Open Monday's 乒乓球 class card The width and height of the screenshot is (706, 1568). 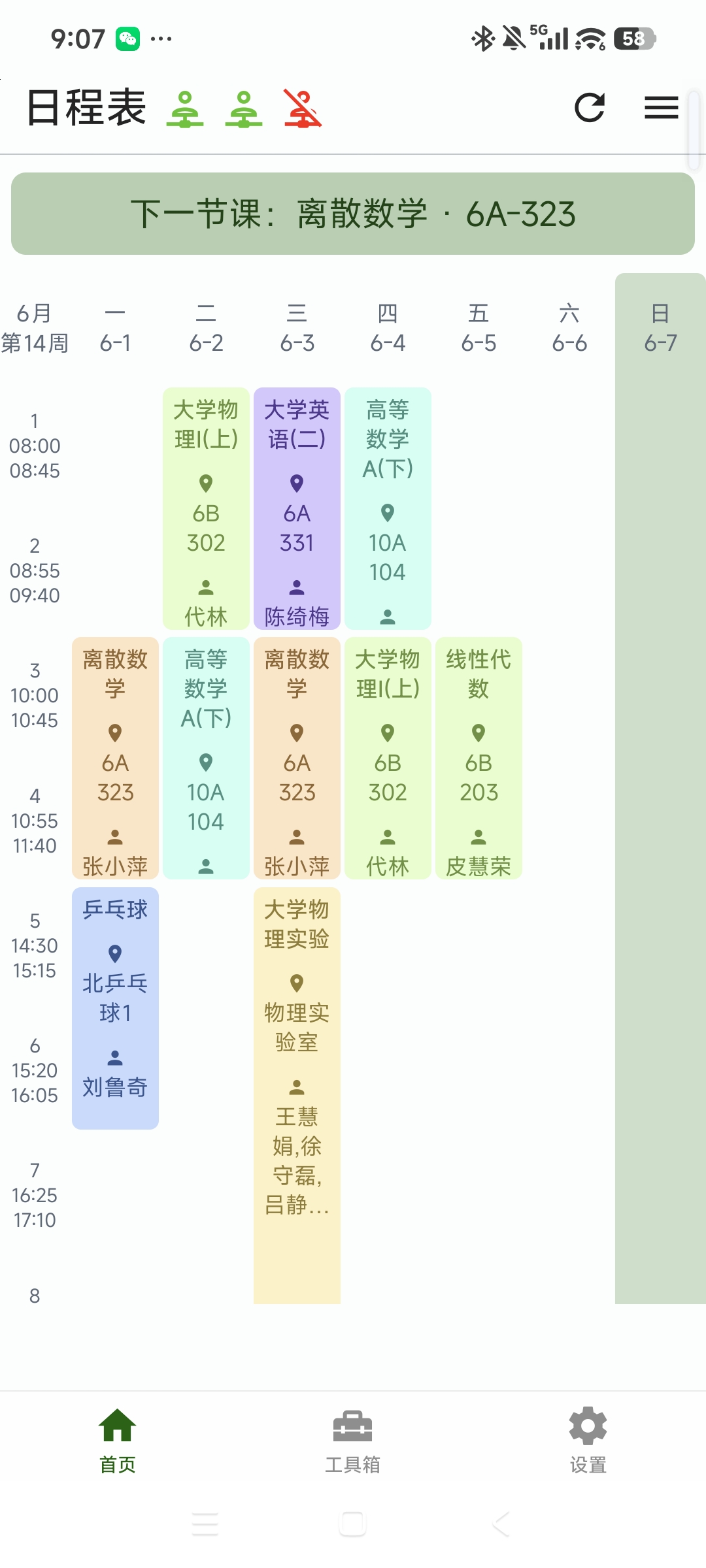click(115, 1008)
